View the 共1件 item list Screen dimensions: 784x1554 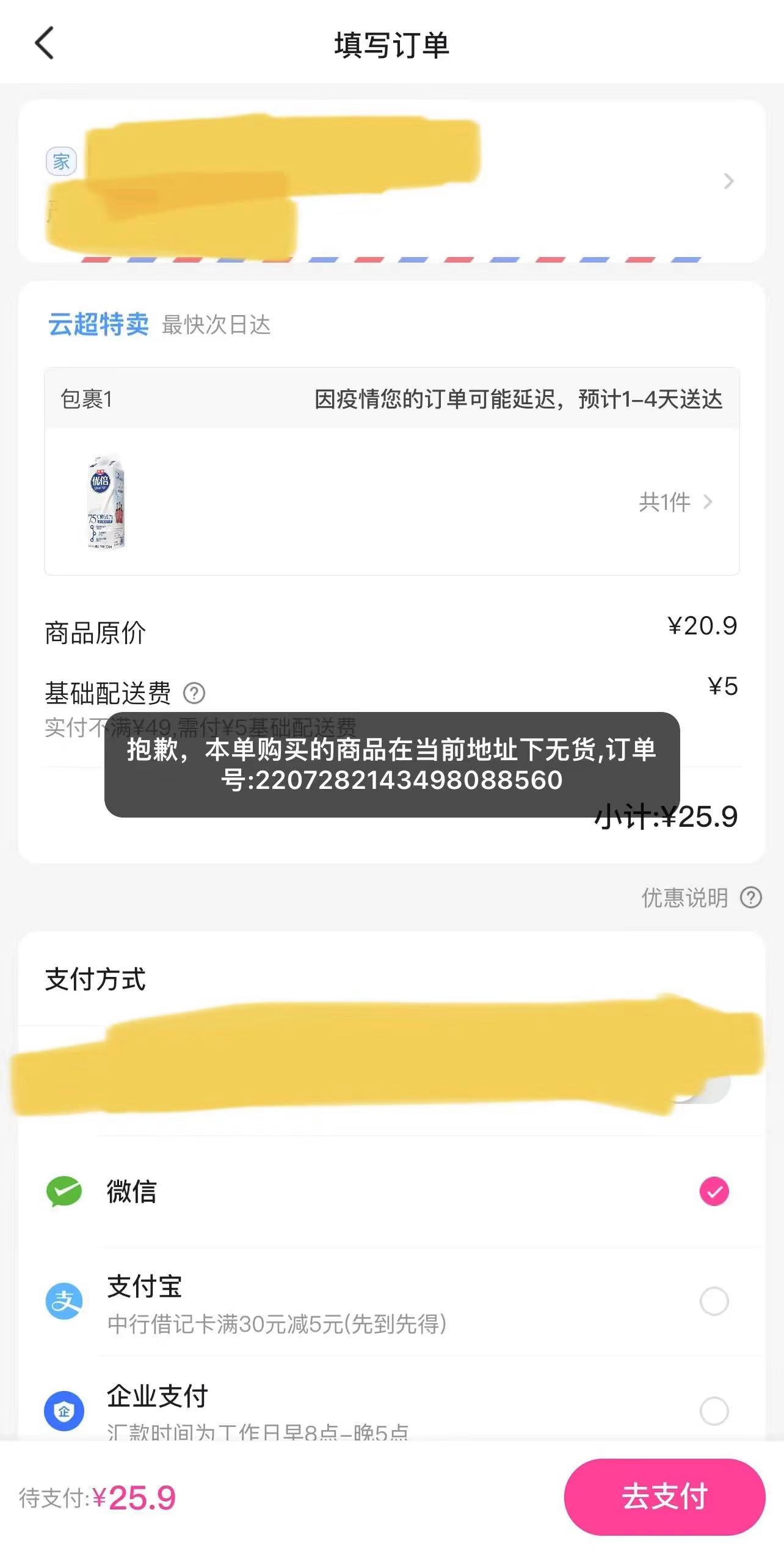click(x=675, y=502)
